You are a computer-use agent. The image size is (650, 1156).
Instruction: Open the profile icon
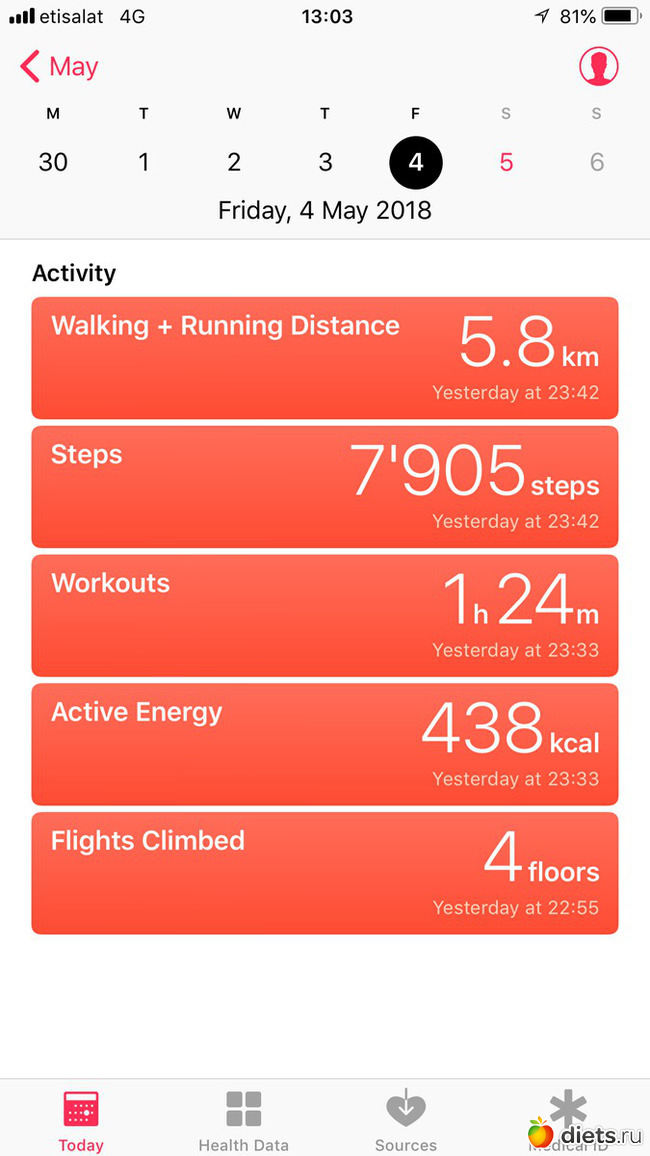pyautogui.click(x=598, y=67)
